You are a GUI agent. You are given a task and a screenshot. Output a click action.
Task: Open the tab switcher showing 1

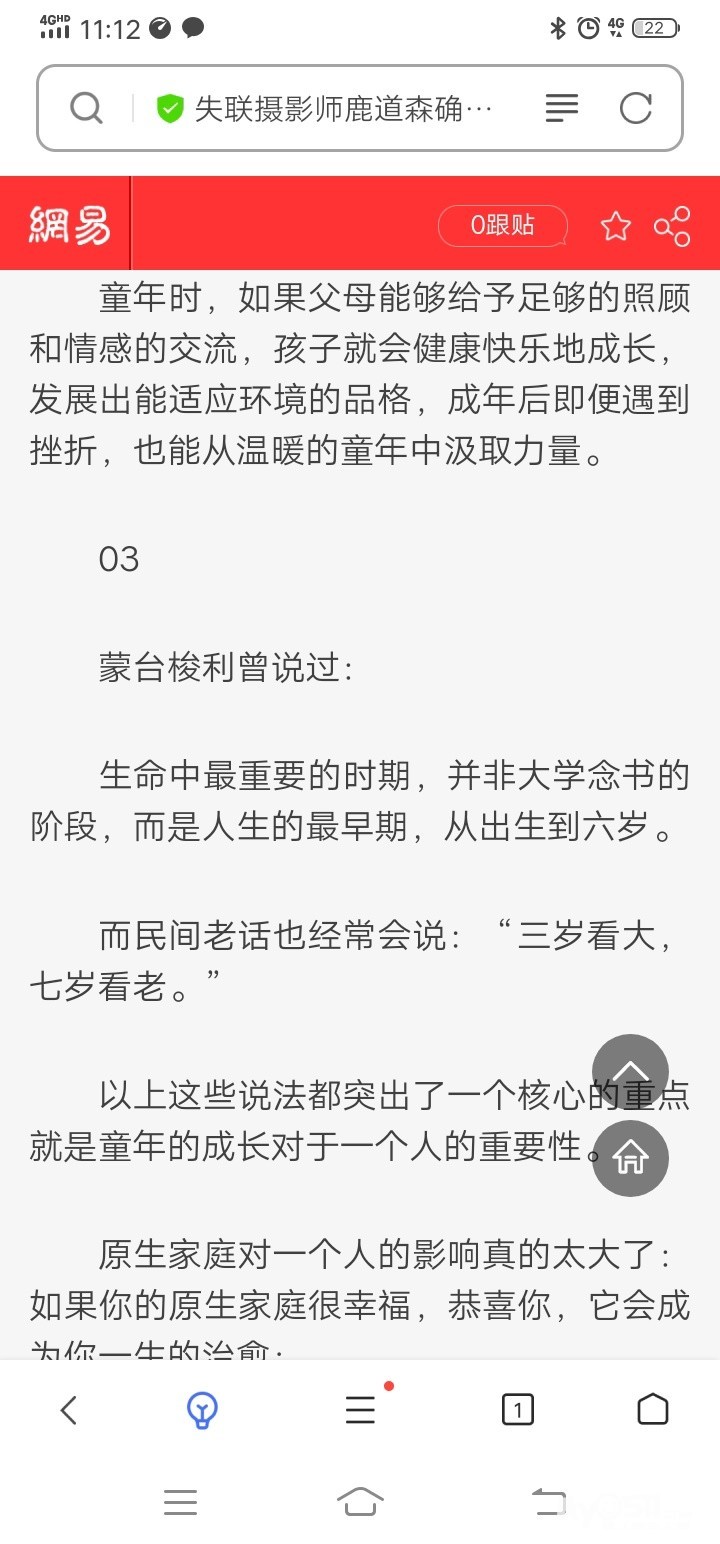click(517, 1410)
